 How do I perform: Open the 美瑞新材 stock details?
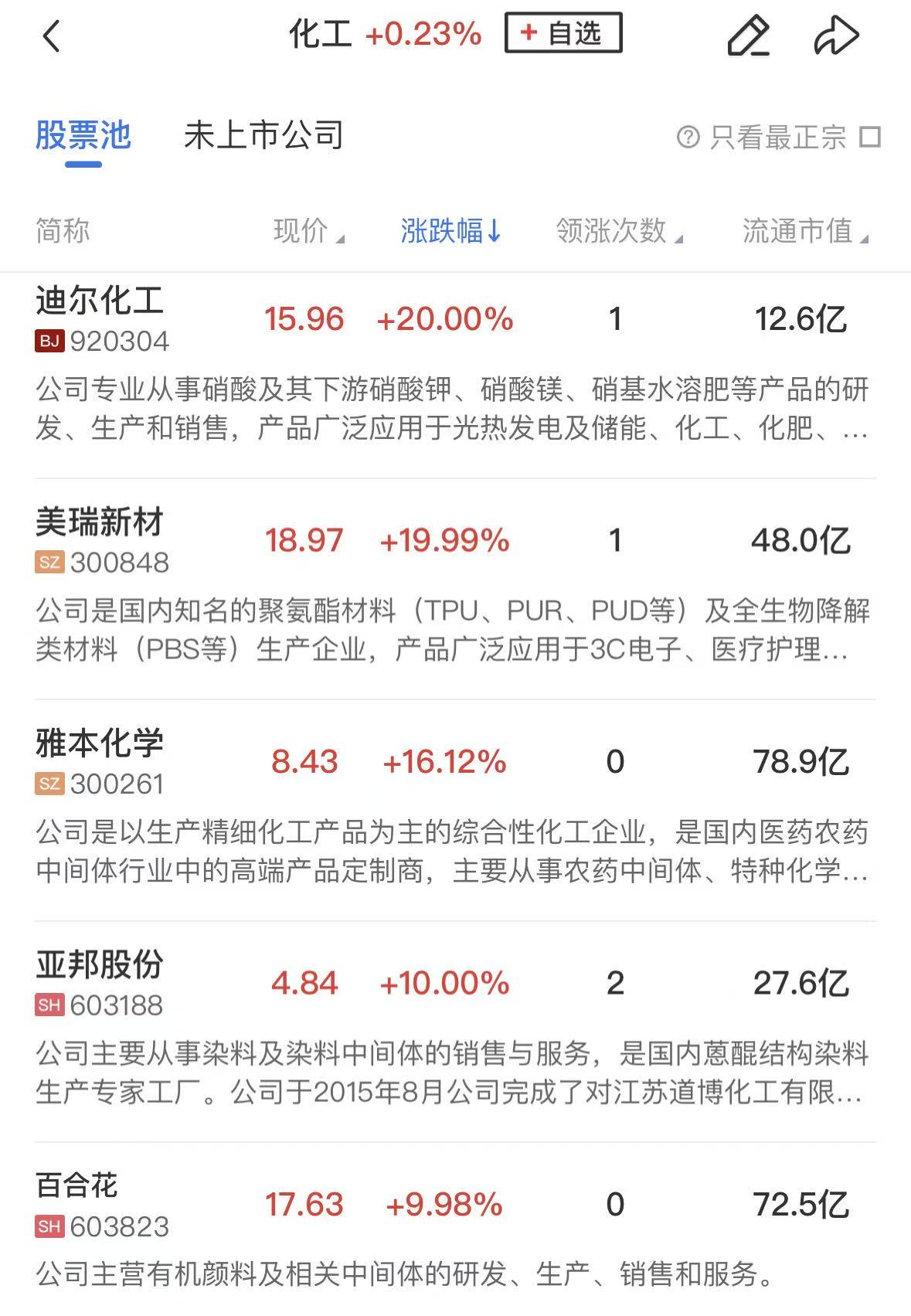pyautogui.click(x=100, y=523)
